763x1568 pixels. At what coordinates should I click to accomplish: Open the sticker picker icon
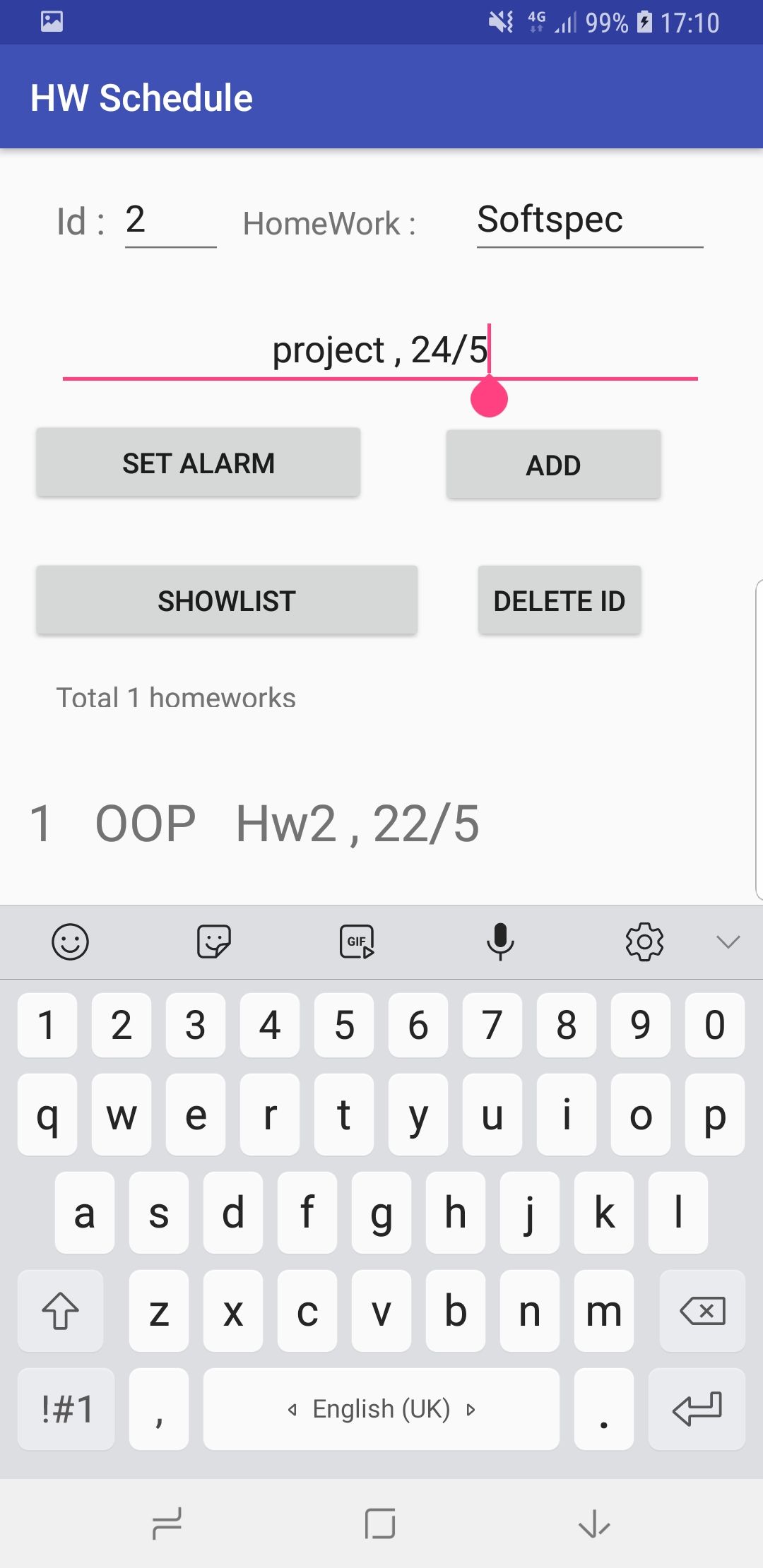213,942
